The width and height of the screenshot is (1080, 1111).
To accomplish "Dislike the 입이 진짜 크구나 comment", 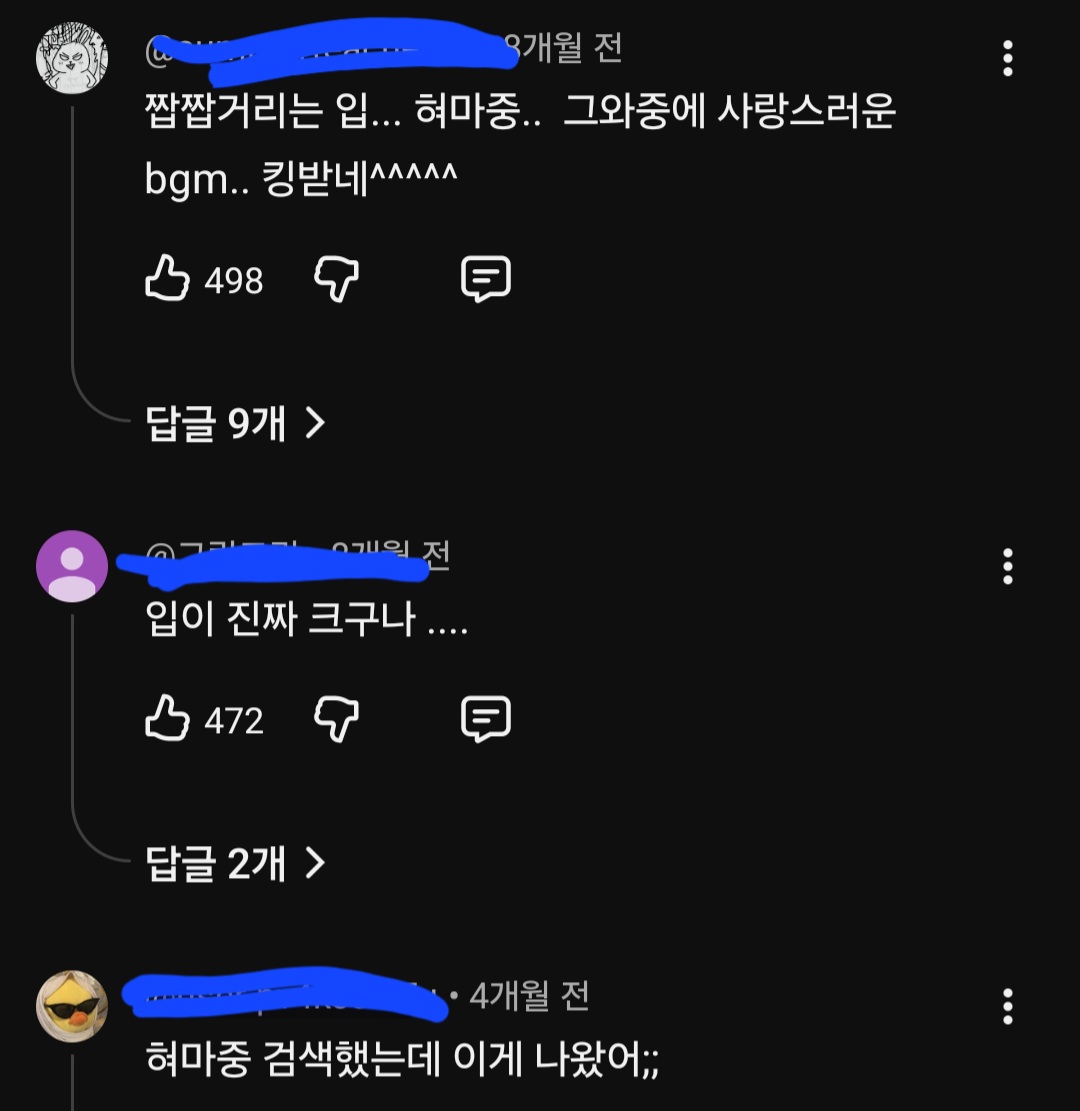I will (336, 719).
